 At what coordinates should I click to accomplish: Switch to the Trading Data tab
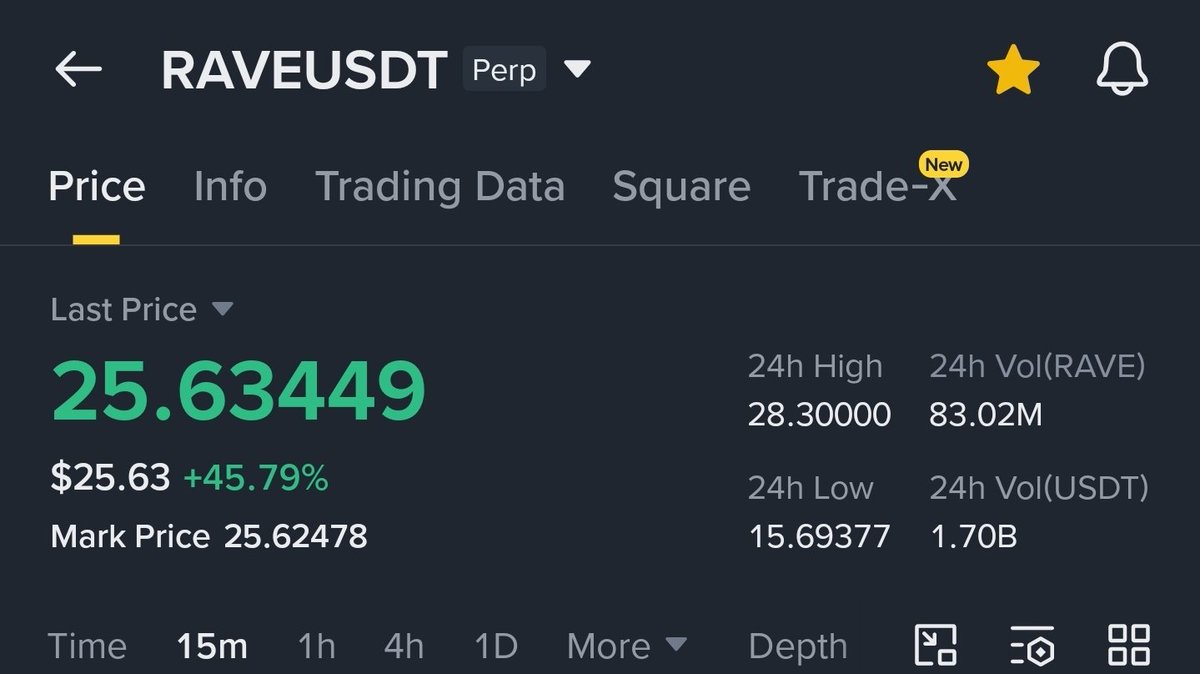pyautogui.click(x=440, y=187)
